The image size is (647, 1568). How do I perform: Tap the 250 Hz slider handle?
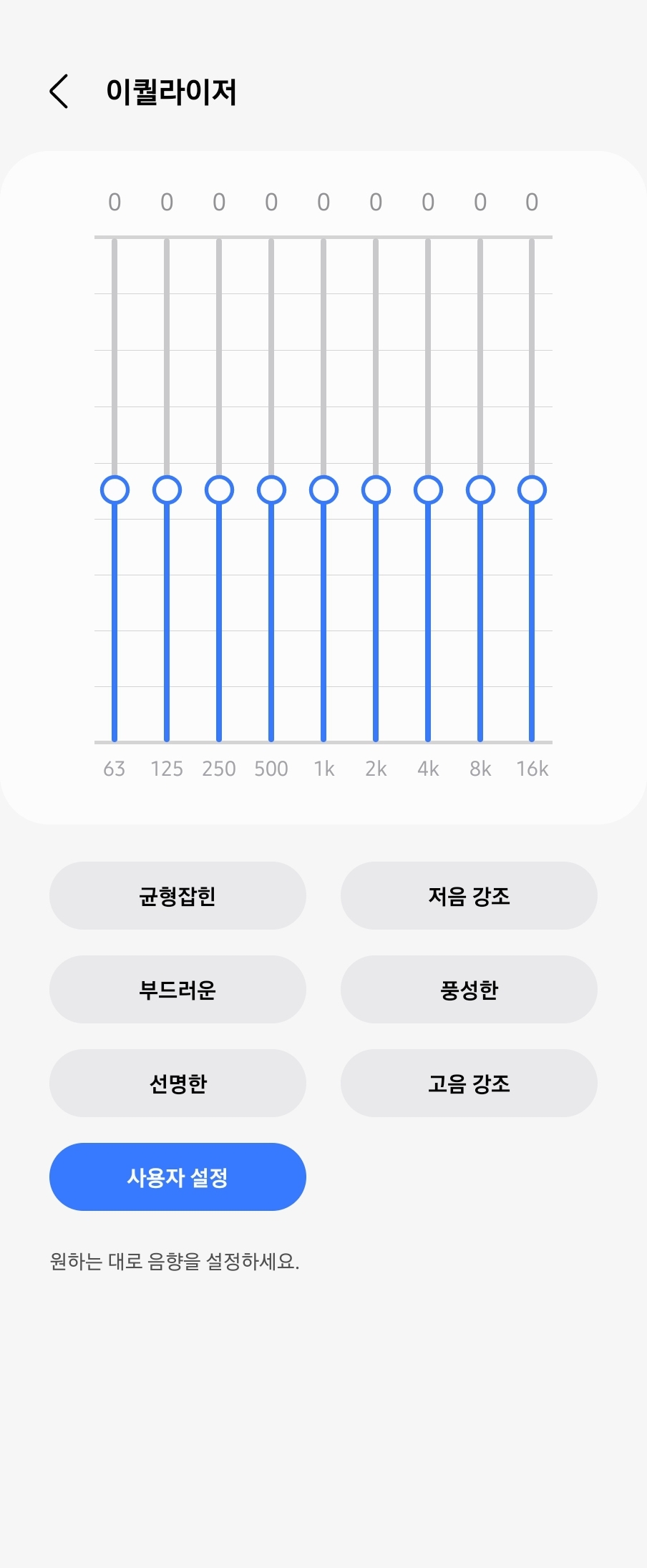click(219, 490)
